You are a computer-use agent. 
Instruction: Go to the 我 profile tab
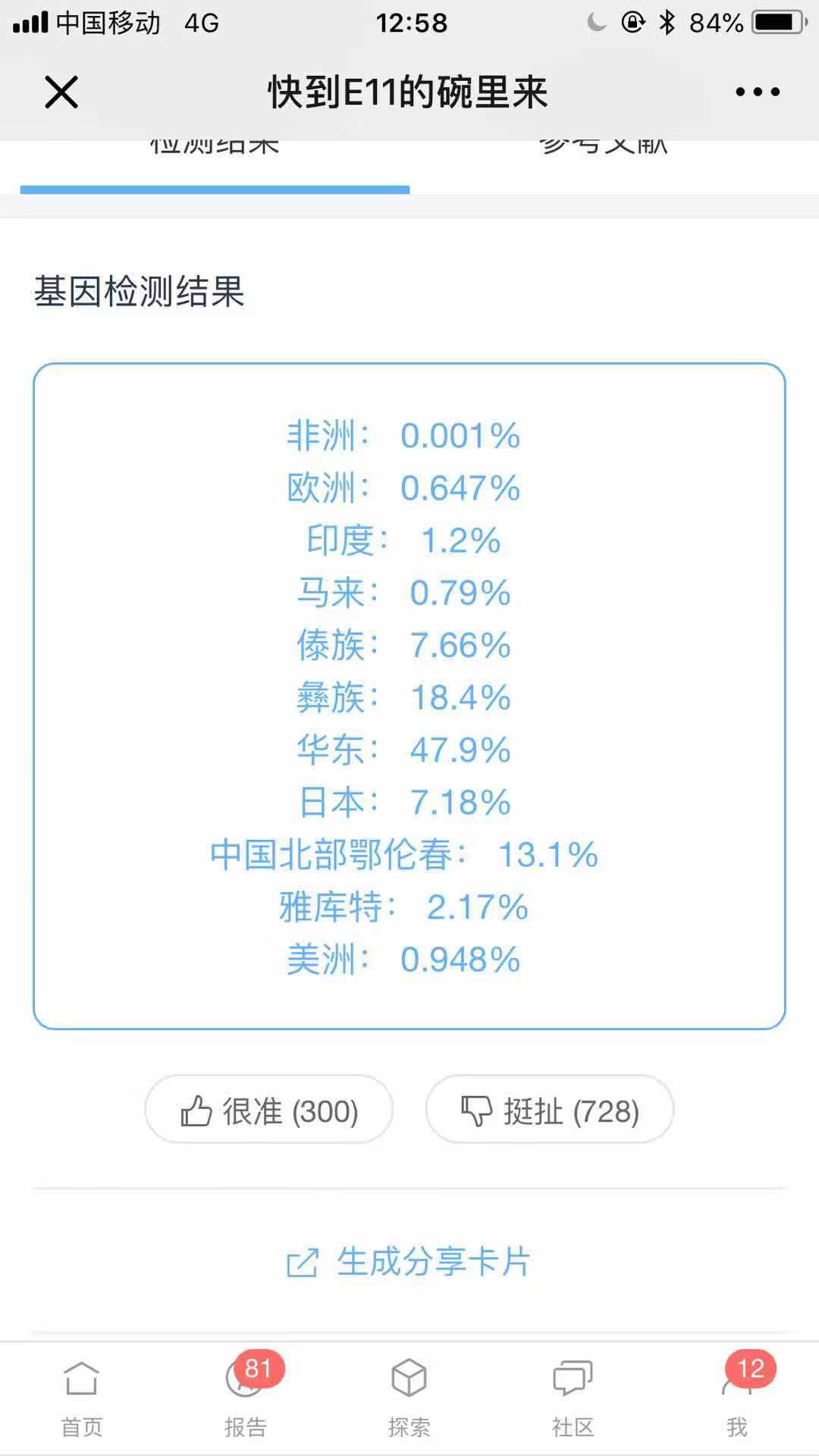tap(737, 1399)
